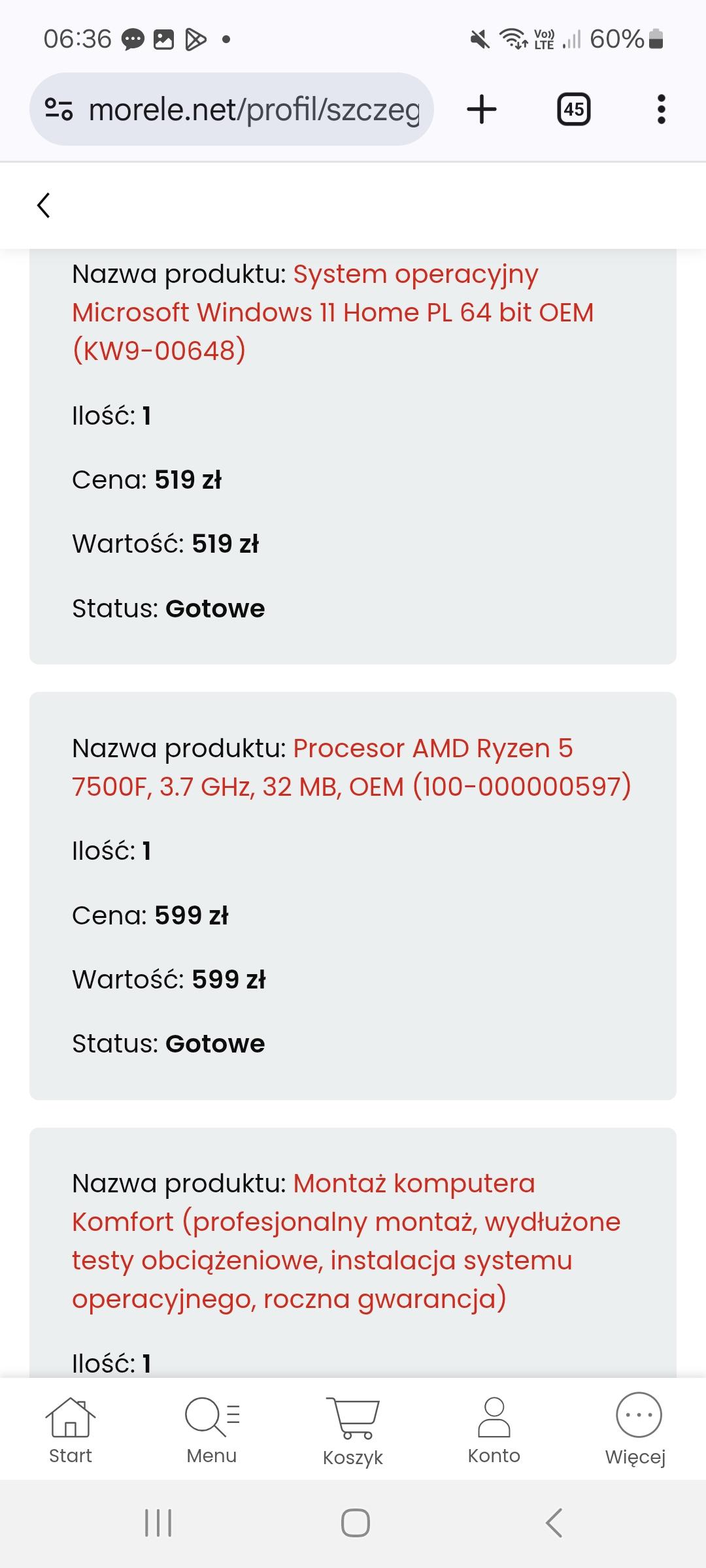
Task: Open the recent apps view
Action: coord(158,1523)
